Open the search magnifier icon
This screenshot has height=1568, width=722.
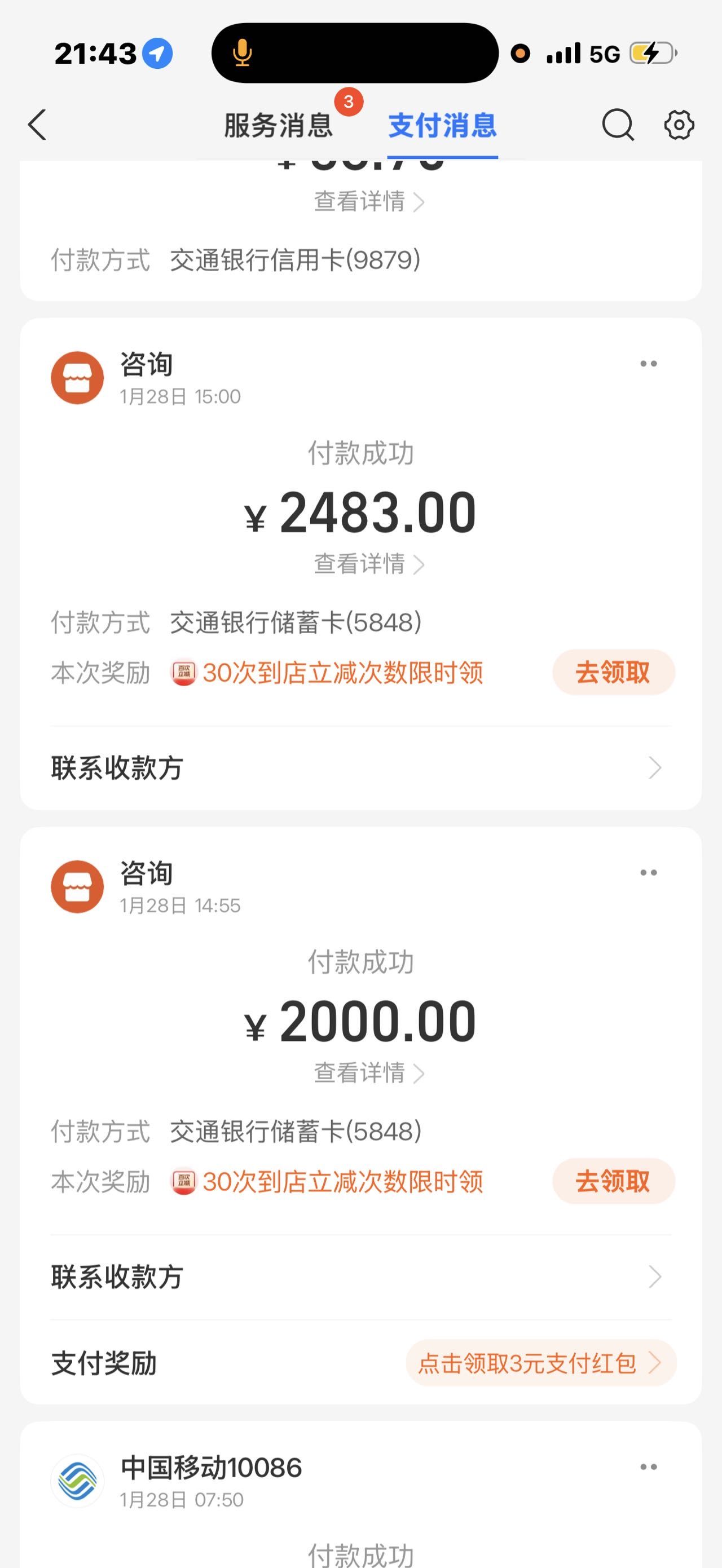tap(617, 125)
